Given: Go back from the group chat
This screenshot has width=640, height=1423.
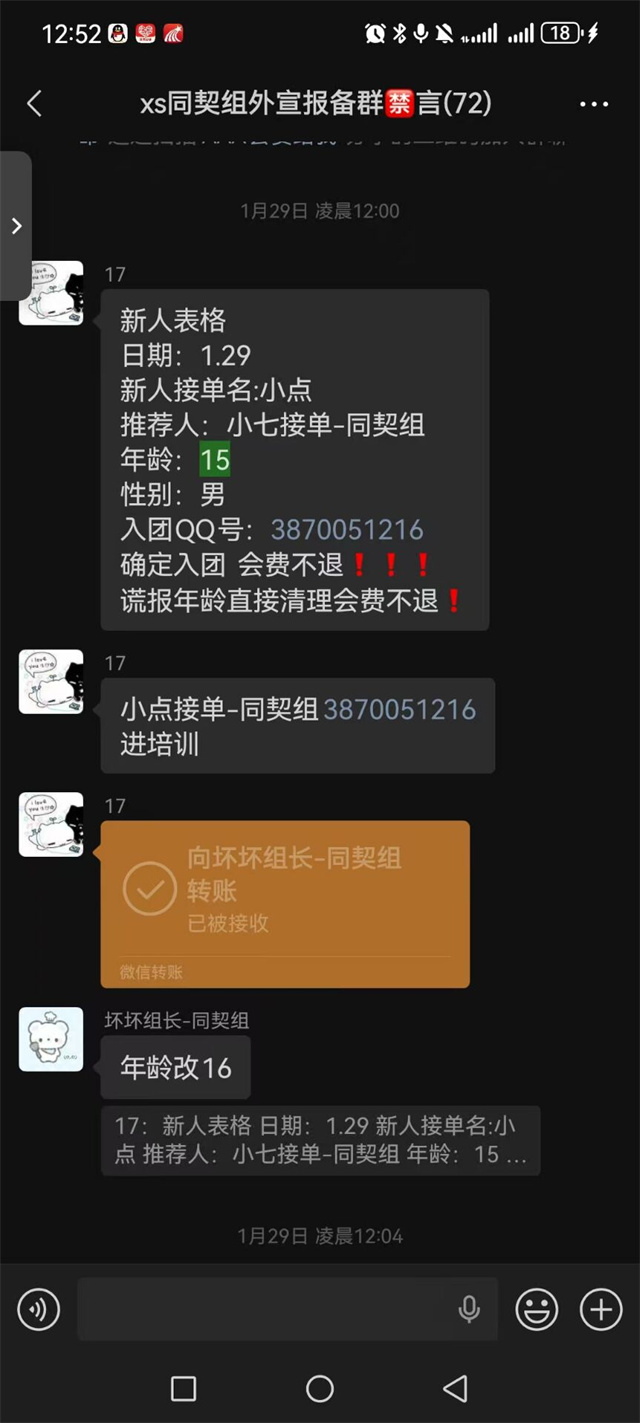Looking at the screenshot, I should click(x=35, y=103).
